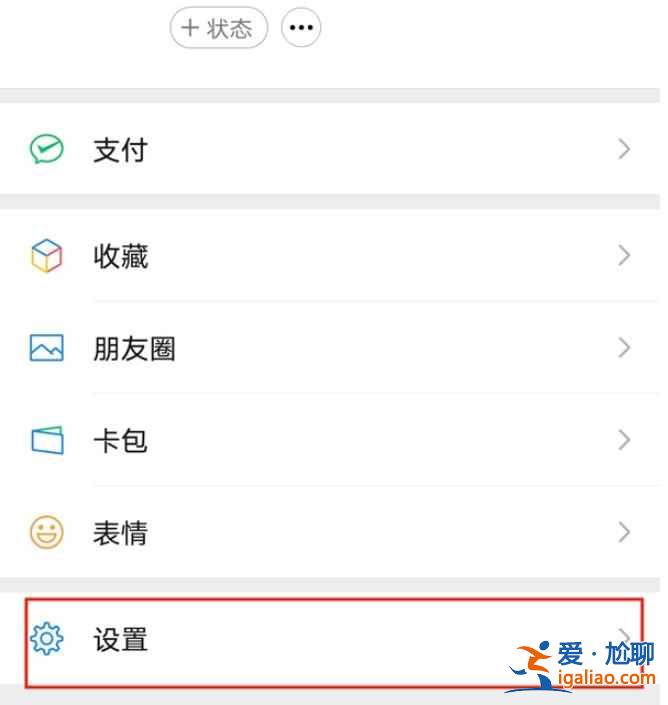Open 支付 (Pay)

coord(330,150)
